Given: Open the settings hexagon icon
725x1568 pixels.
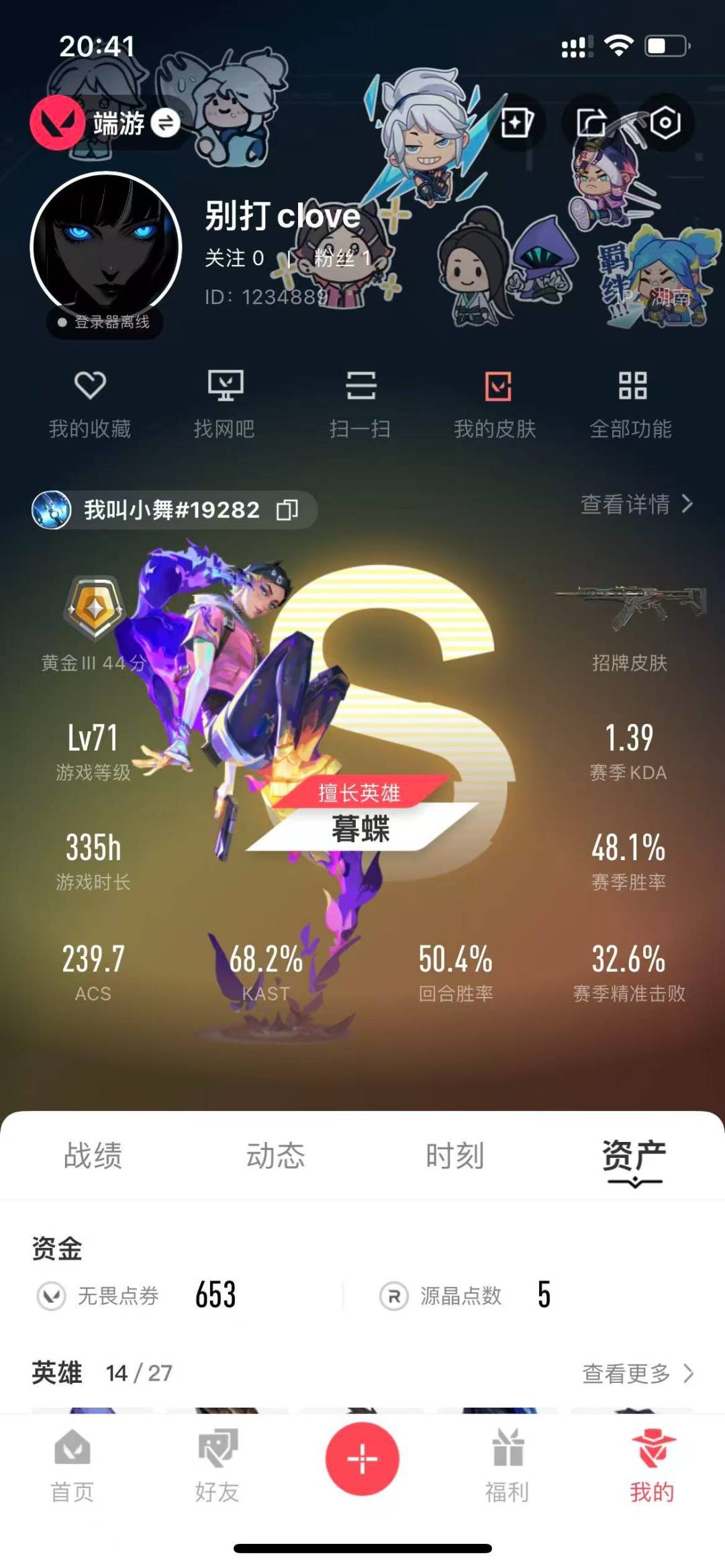Looking at the screenshot, I should click(665, 123).
